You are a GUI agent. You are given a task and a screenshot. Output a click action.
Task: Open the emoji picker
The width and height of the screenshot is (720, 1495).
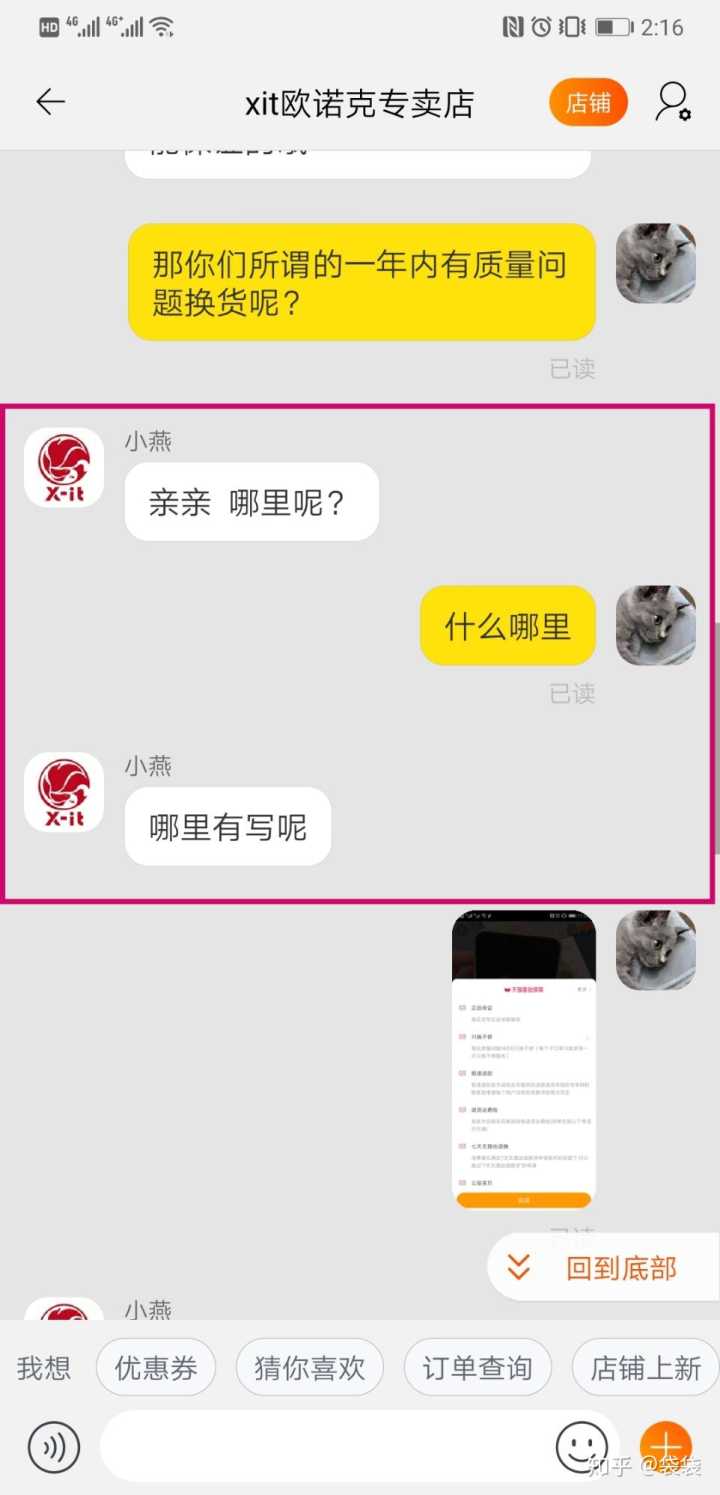pos(581,1446)
